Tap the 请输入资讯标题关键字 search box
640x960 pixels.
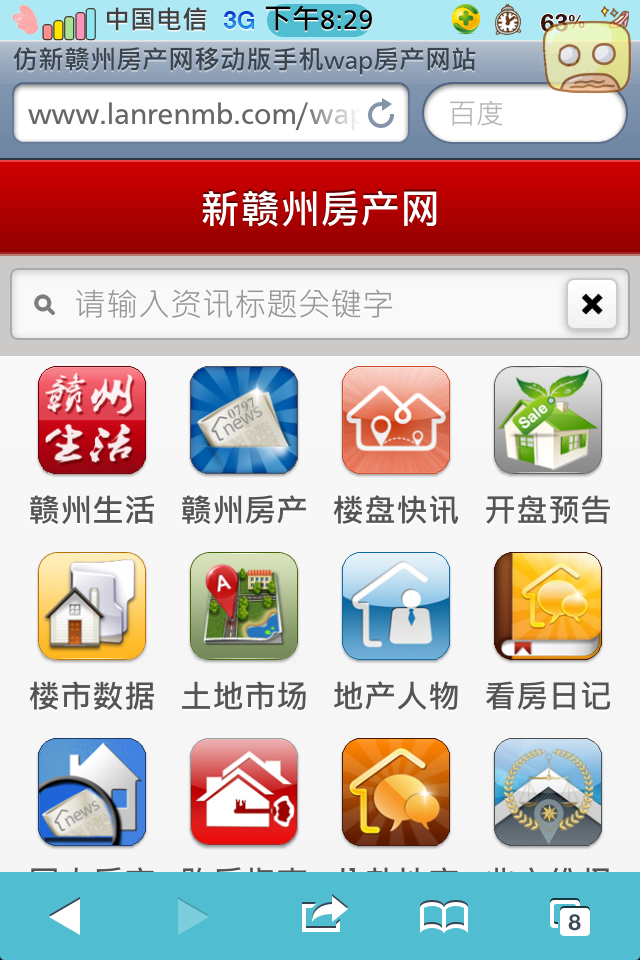pos(300,304)
